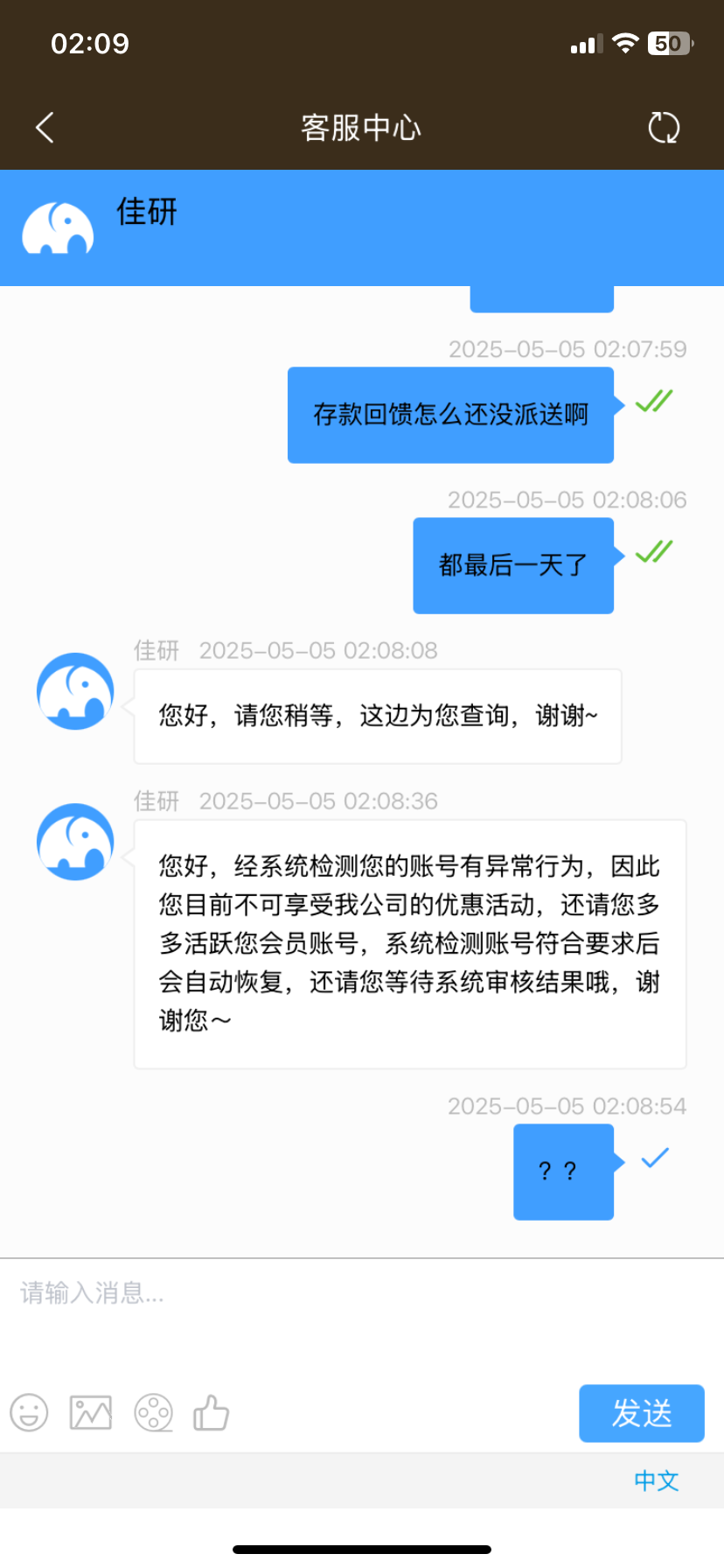Change language via 中文 link

tap(657, 1480)
